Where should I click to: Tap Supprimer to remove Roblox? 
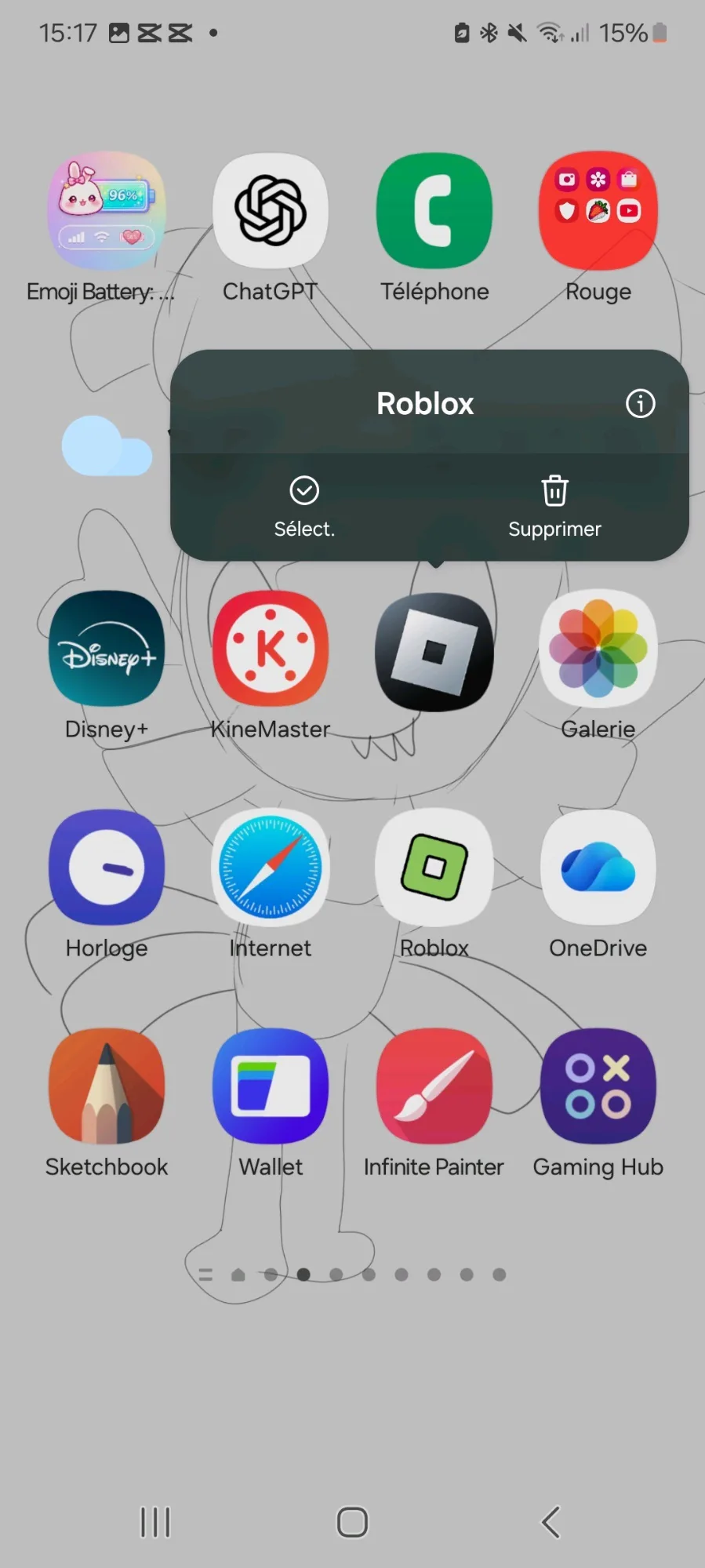click(x=554, y=508)
